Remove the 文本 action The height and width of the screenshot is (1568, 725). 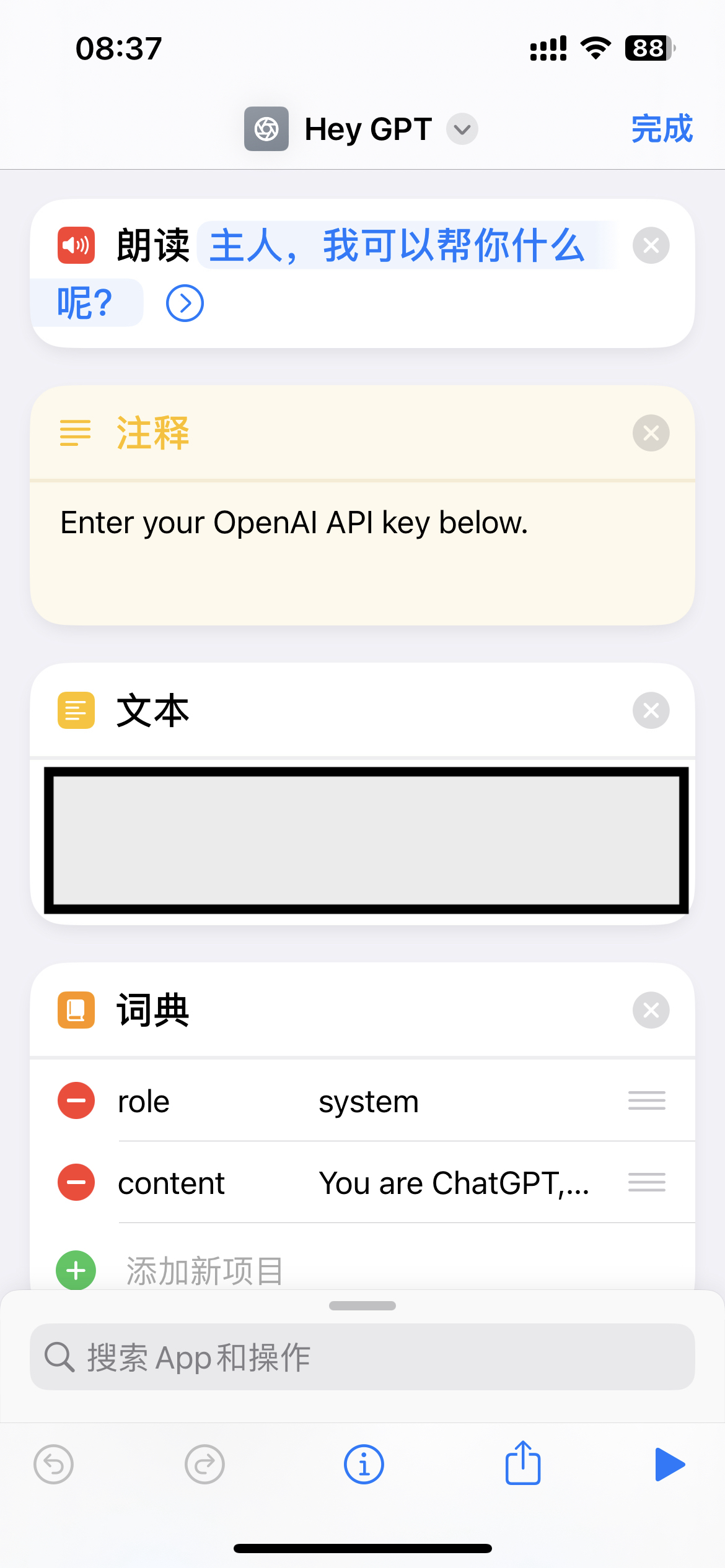pos(651,710)
